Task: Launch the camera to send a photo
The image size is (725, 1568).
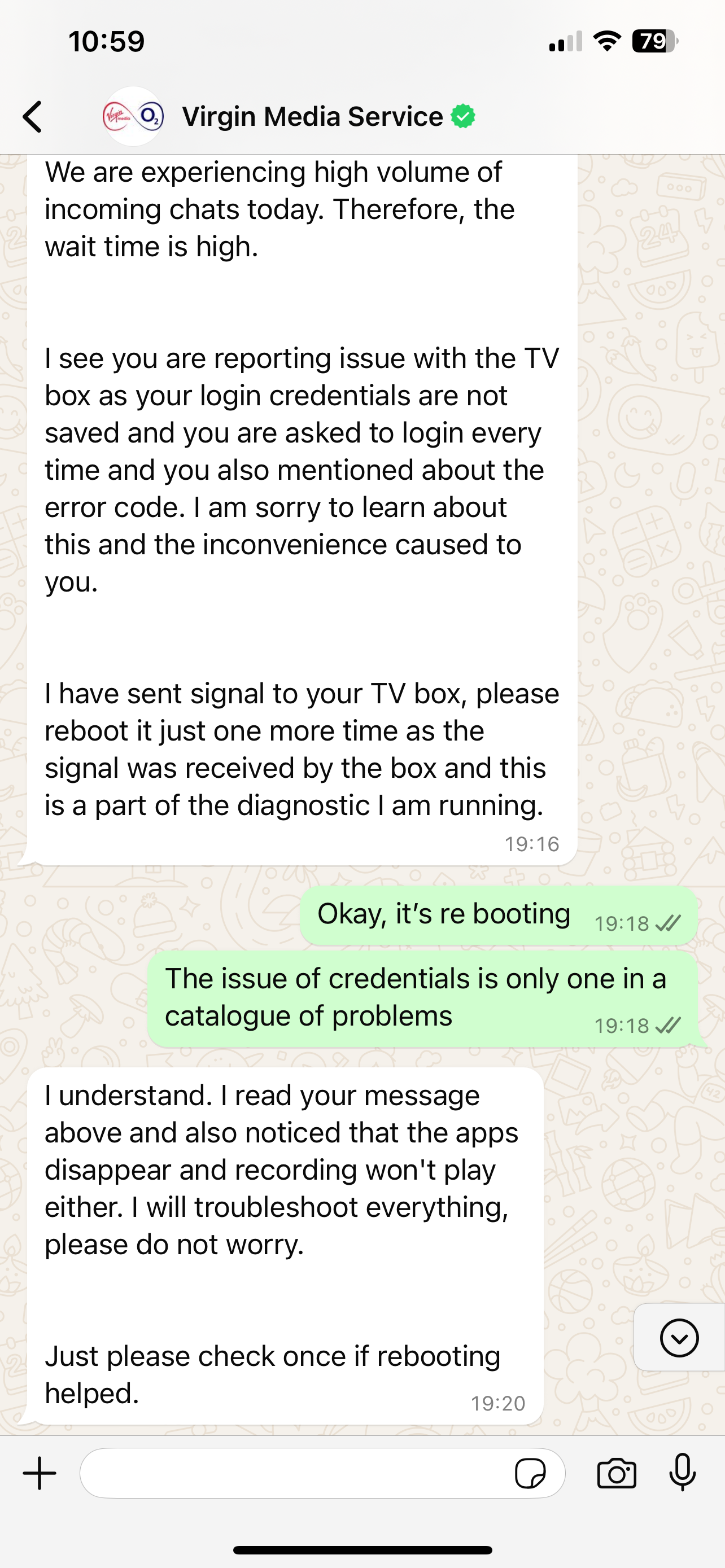Action: pyautogui.click(x=617, y=1473)
